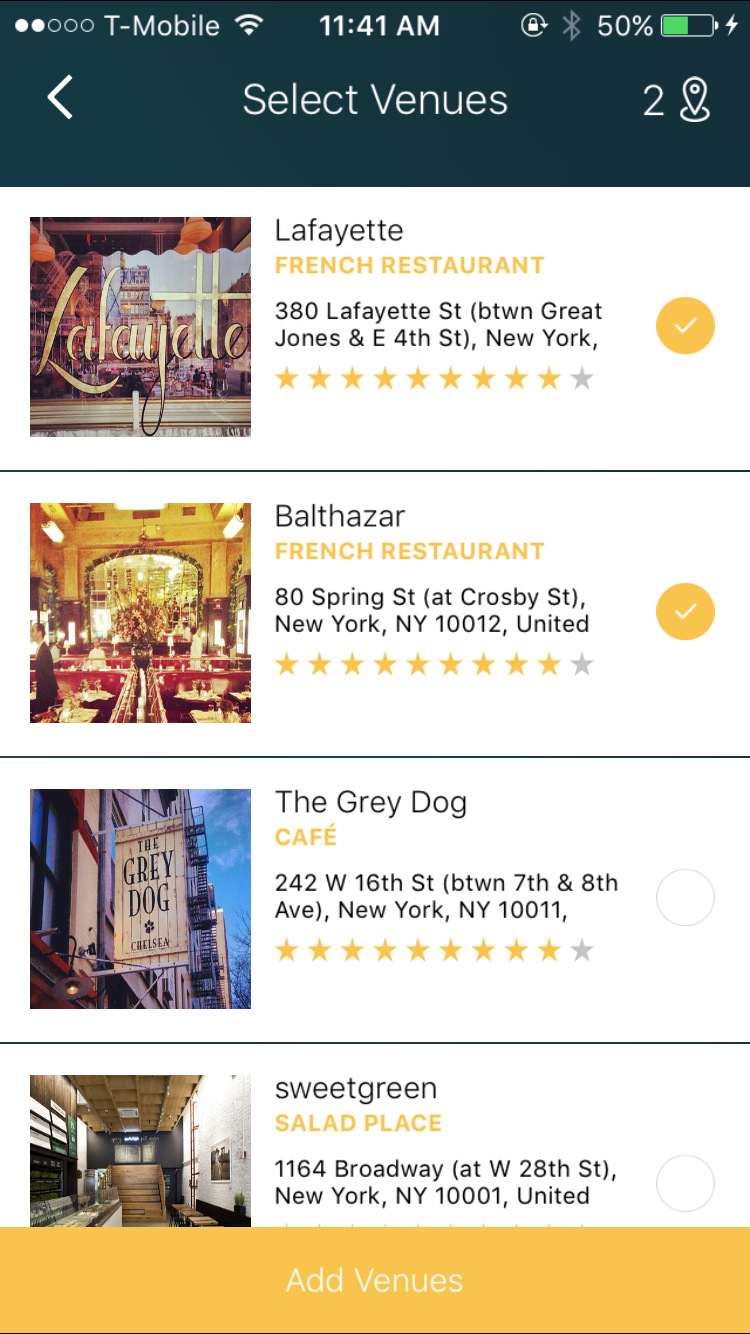
Task: Tap the Add Venues button
Action: (x=375, y=1280)
